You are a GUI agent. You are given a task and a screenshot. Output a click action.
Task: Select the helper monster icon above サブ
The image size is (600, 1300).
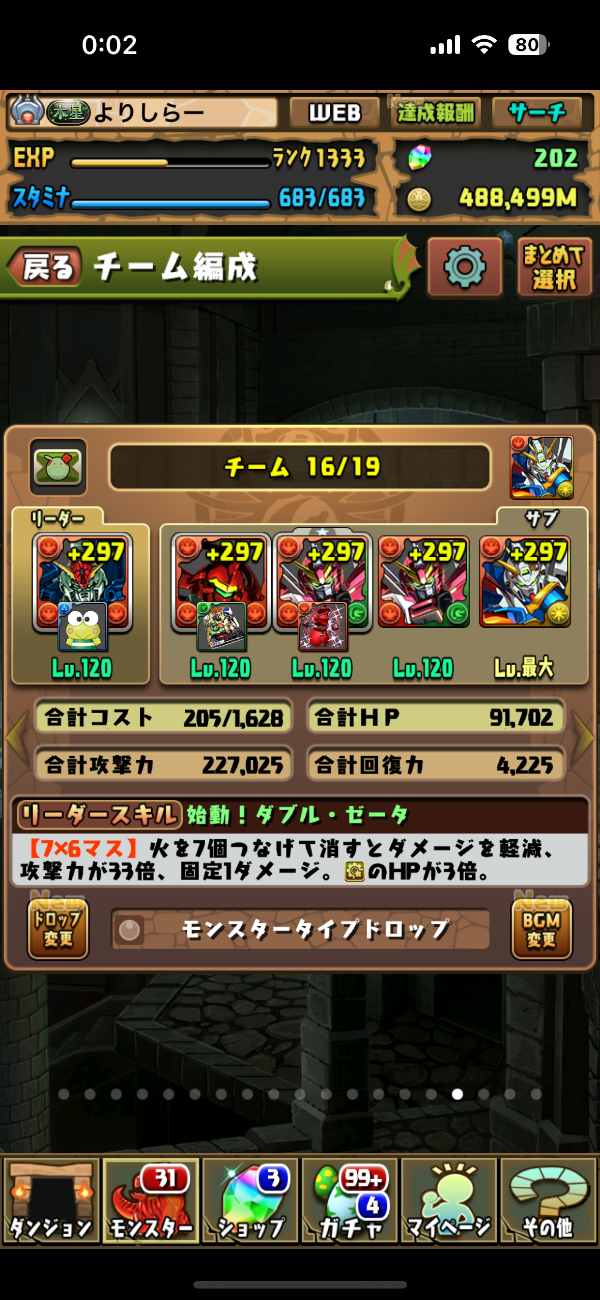541,467
